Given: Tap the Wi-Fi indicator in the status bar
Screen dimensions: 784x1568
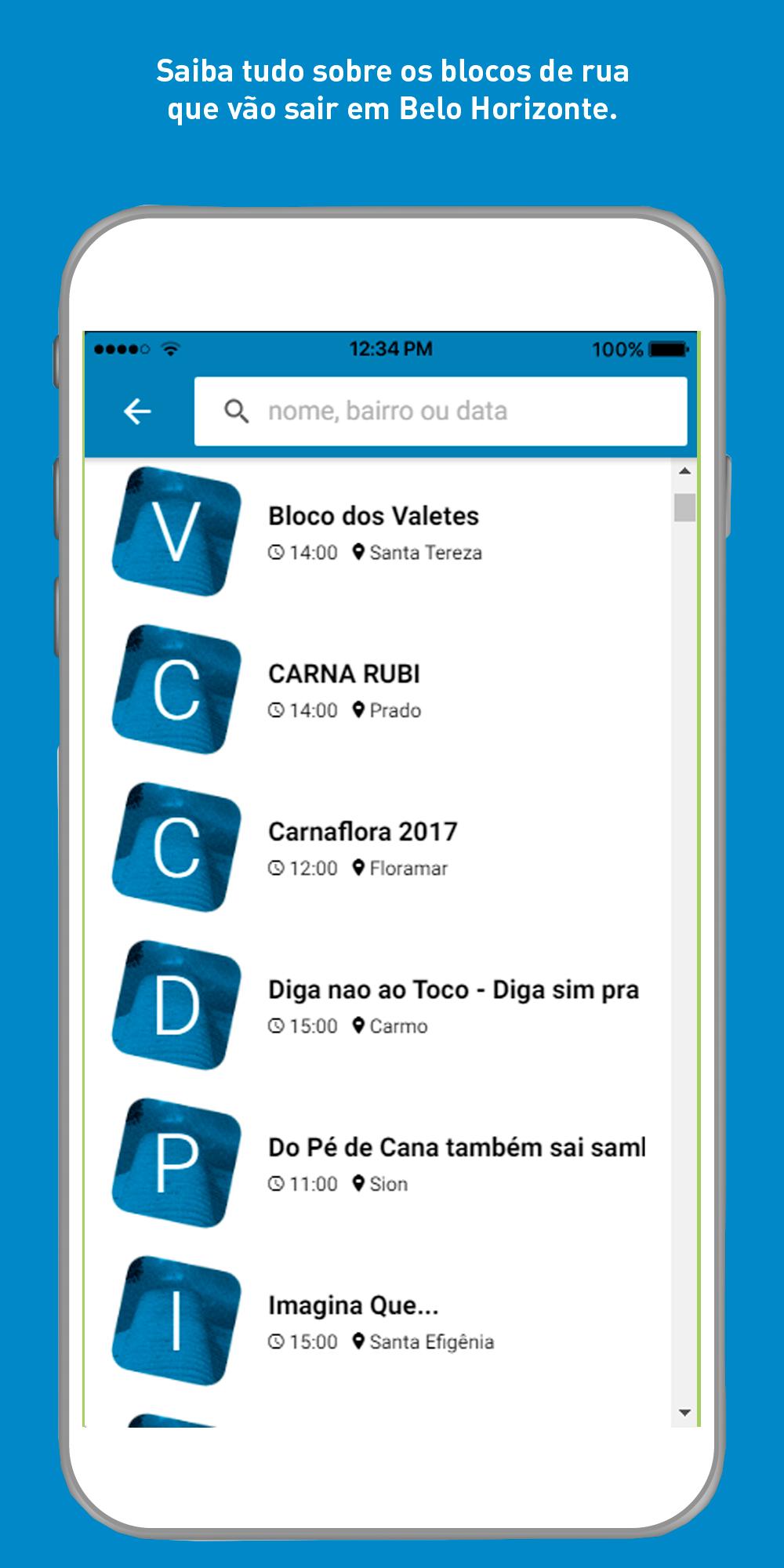Looking at the screenshot, I should tap(171, 350).
